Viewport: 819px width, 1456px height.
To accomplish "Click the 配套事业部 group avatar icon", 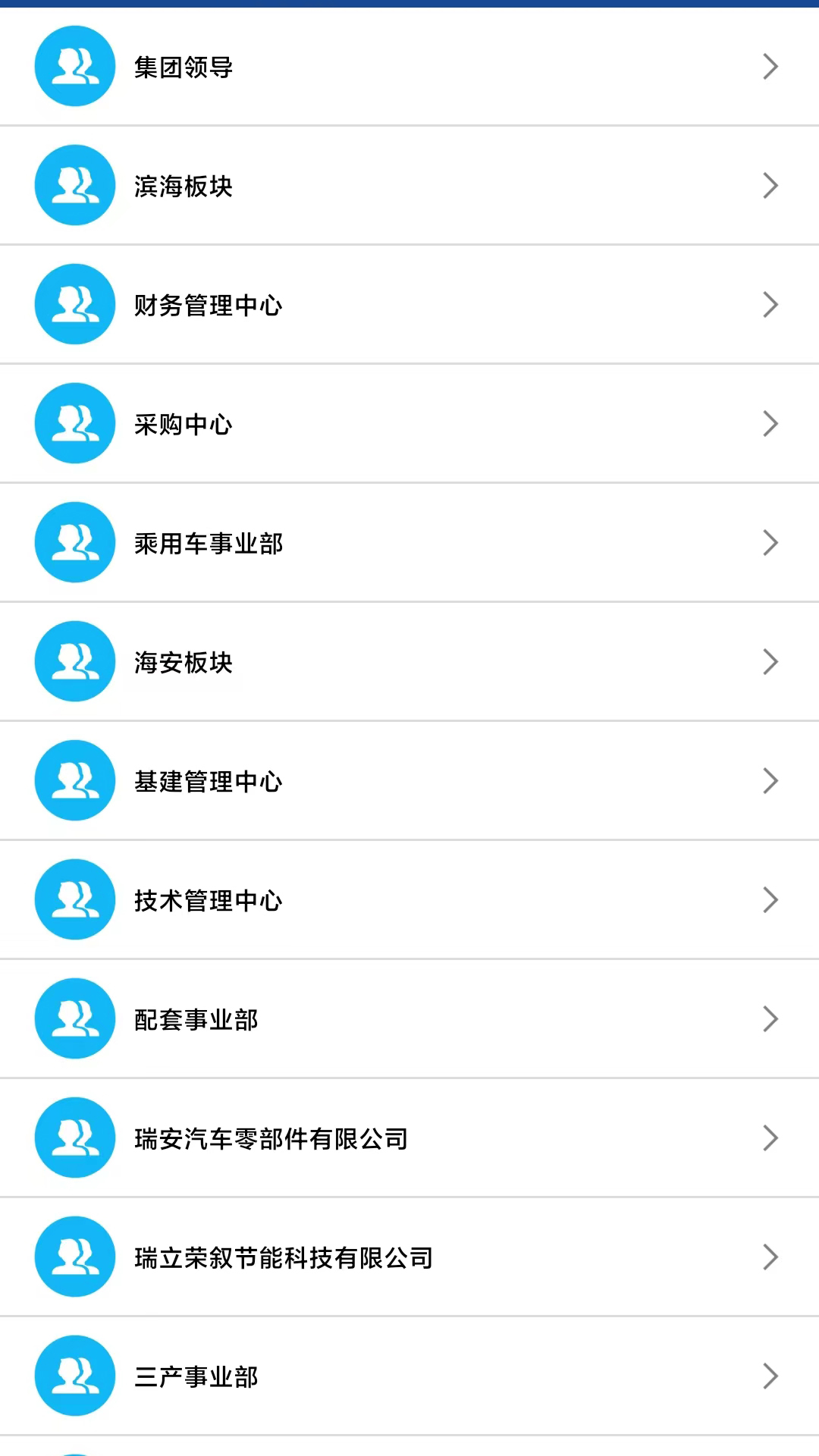I will point(74,1018).
